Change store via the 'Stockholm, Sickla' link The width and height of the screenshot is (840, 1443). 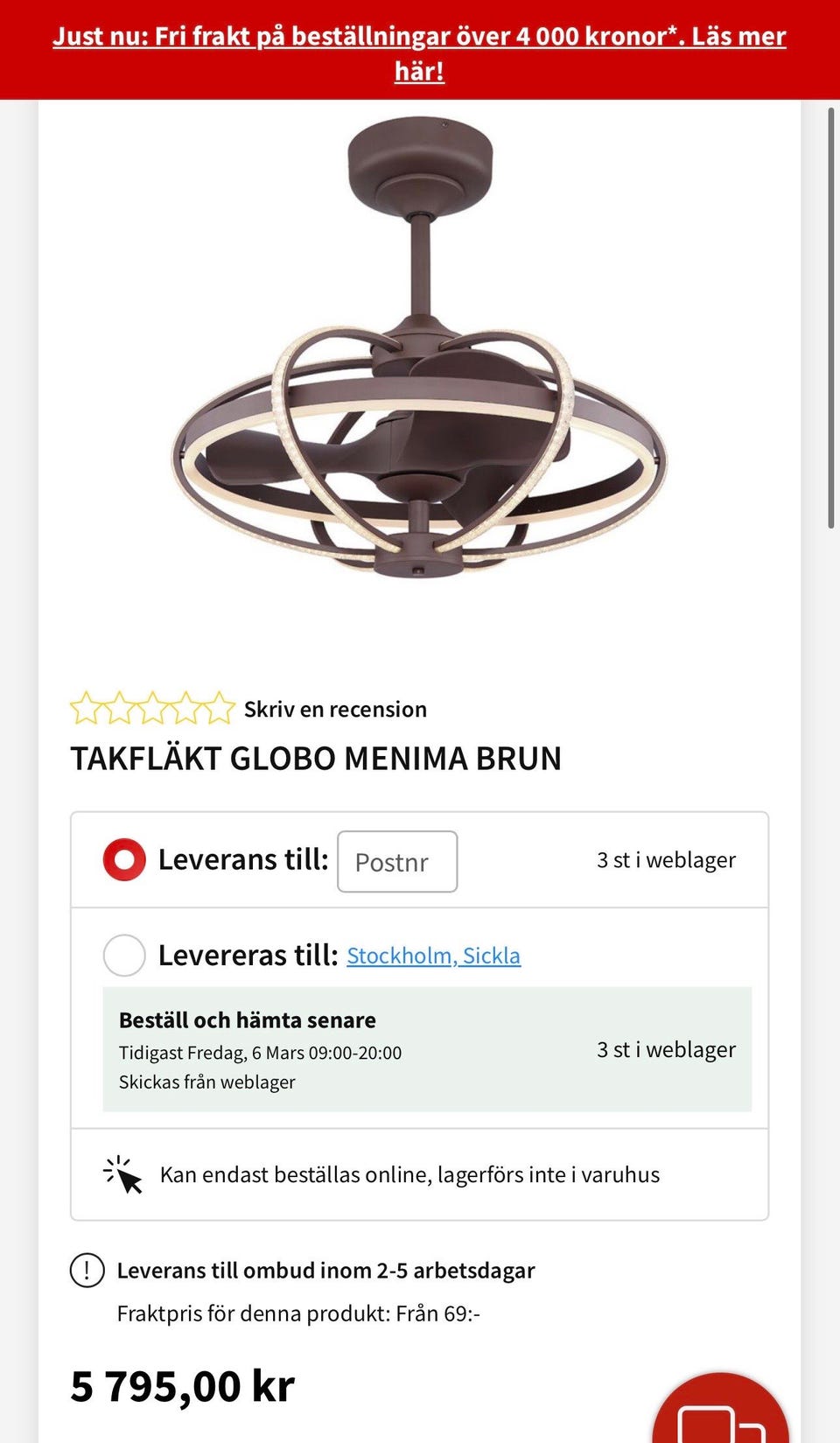click(x=434, y=956)
